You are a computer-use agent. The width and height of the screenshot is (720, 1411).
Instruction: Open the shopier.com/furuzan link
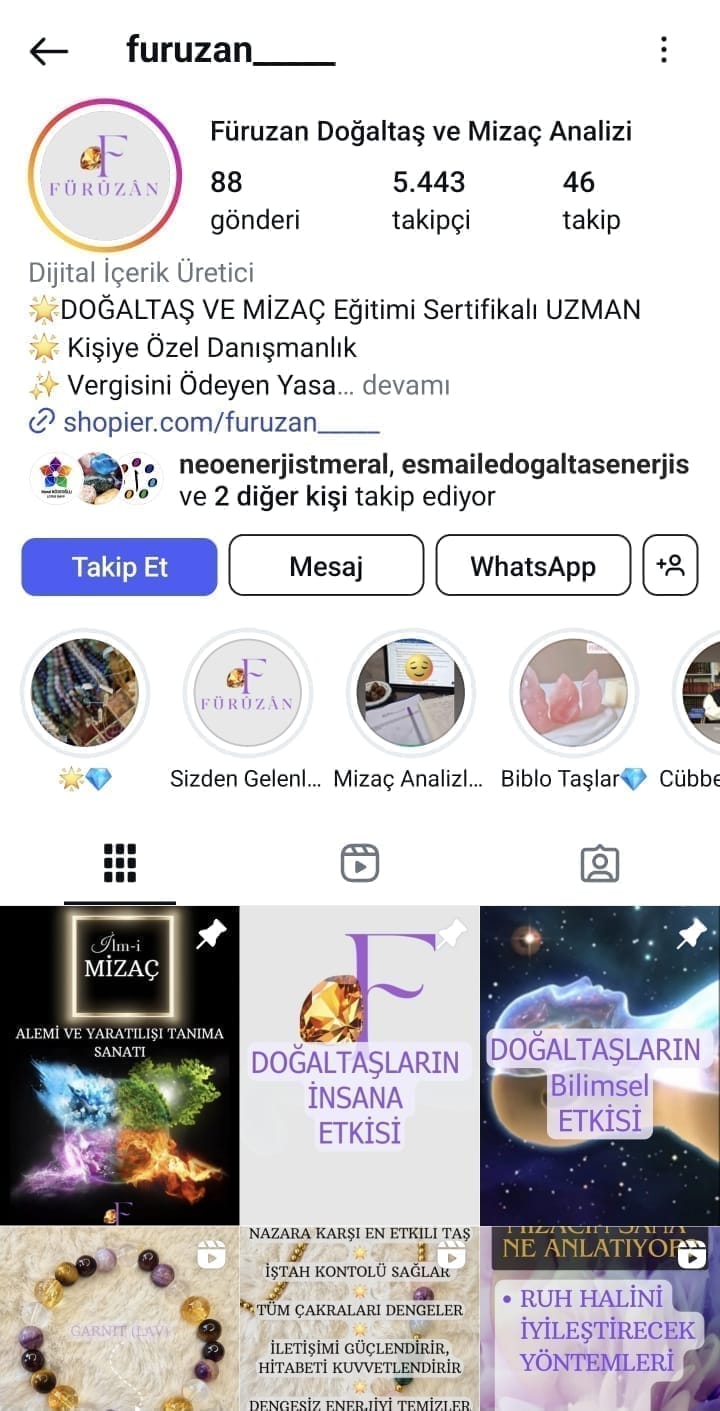220,422
